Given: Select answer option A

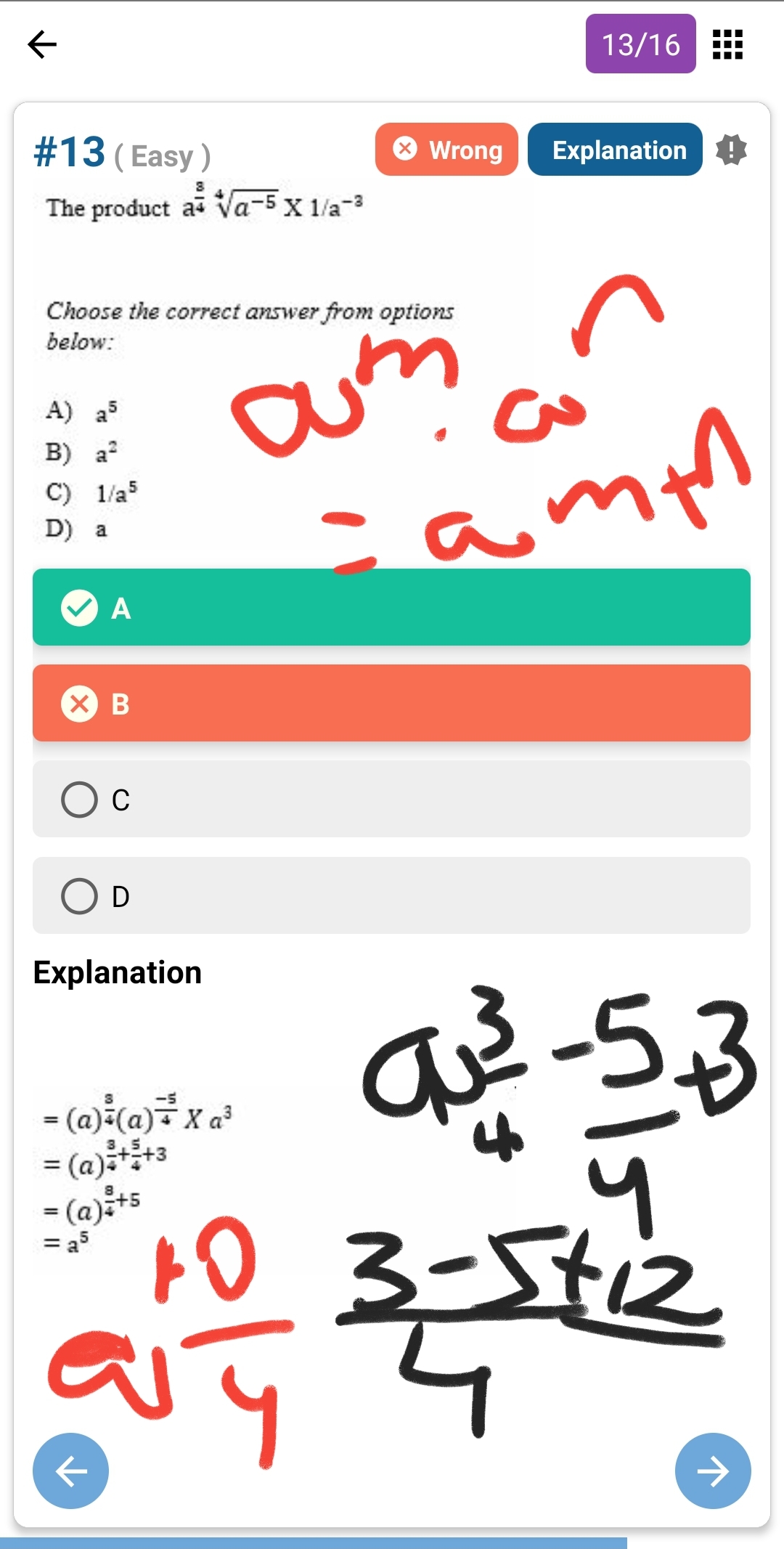Looking at the screenshot, I should pos(391,607).
